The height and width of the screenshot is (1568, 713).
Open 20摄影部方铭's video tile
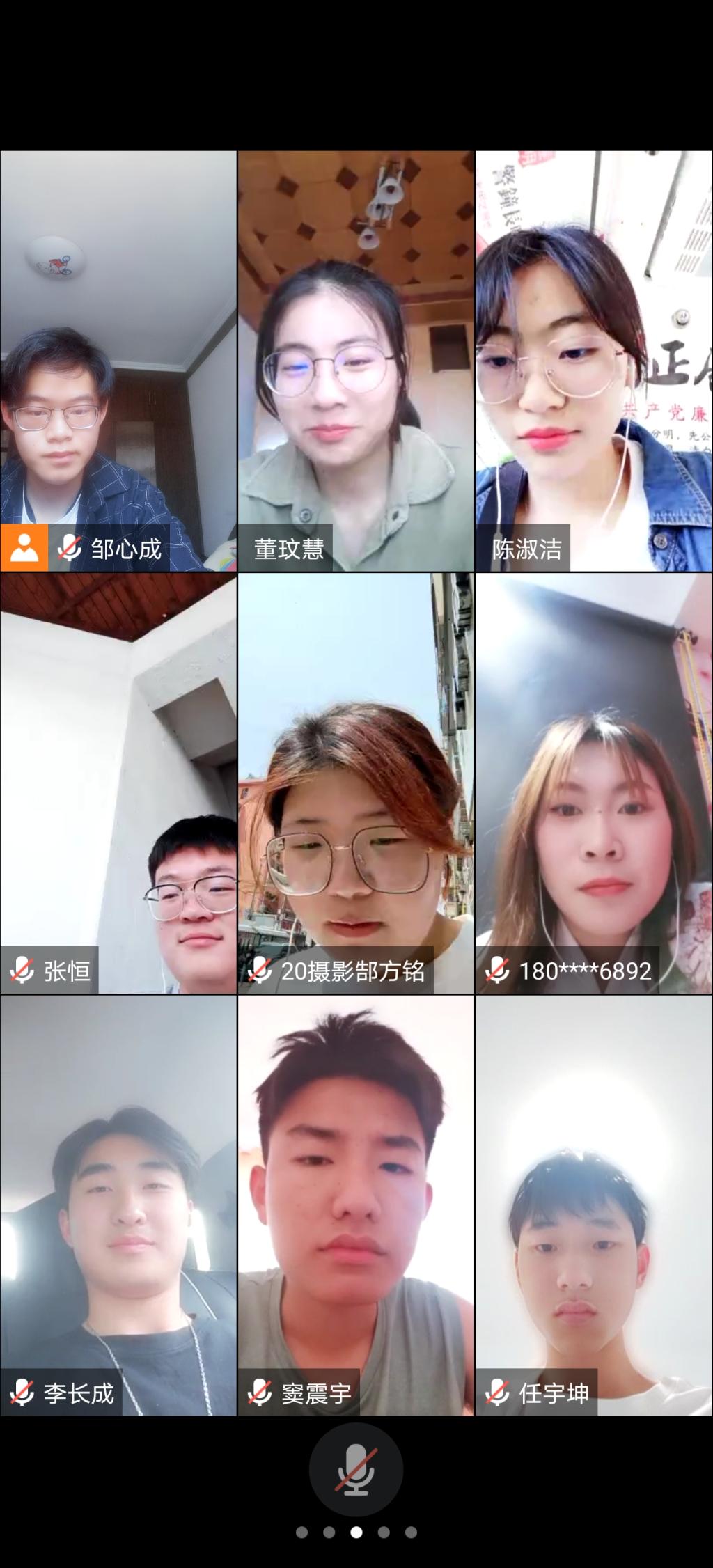pos(356,783)
